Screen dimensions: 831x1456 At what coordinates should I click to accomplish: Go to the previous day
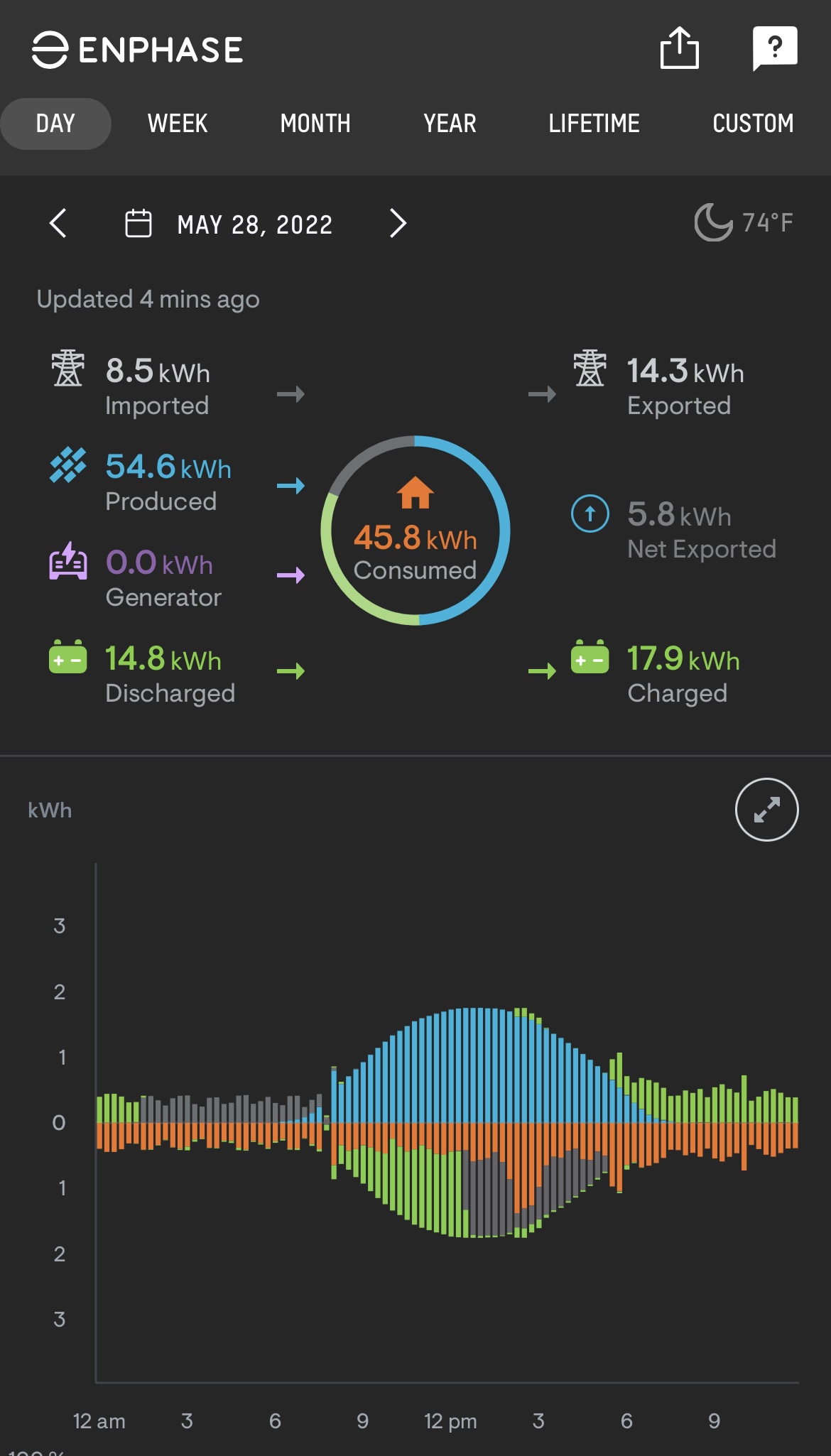pos(58,224)
